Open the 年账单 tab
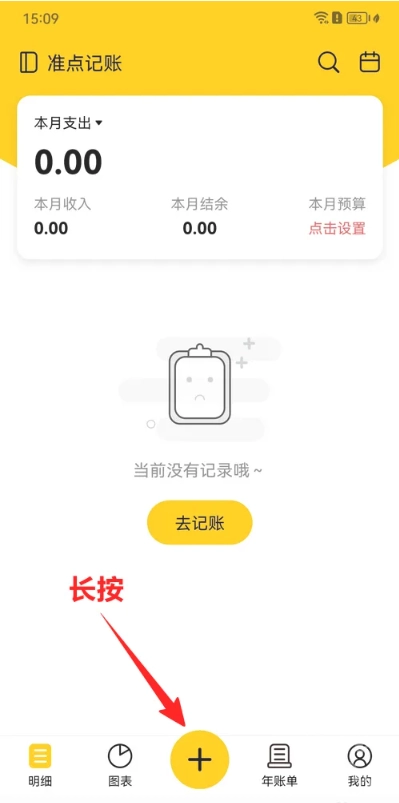The height and width of the screenshot is (803, 399). click(x=280, y=765)
